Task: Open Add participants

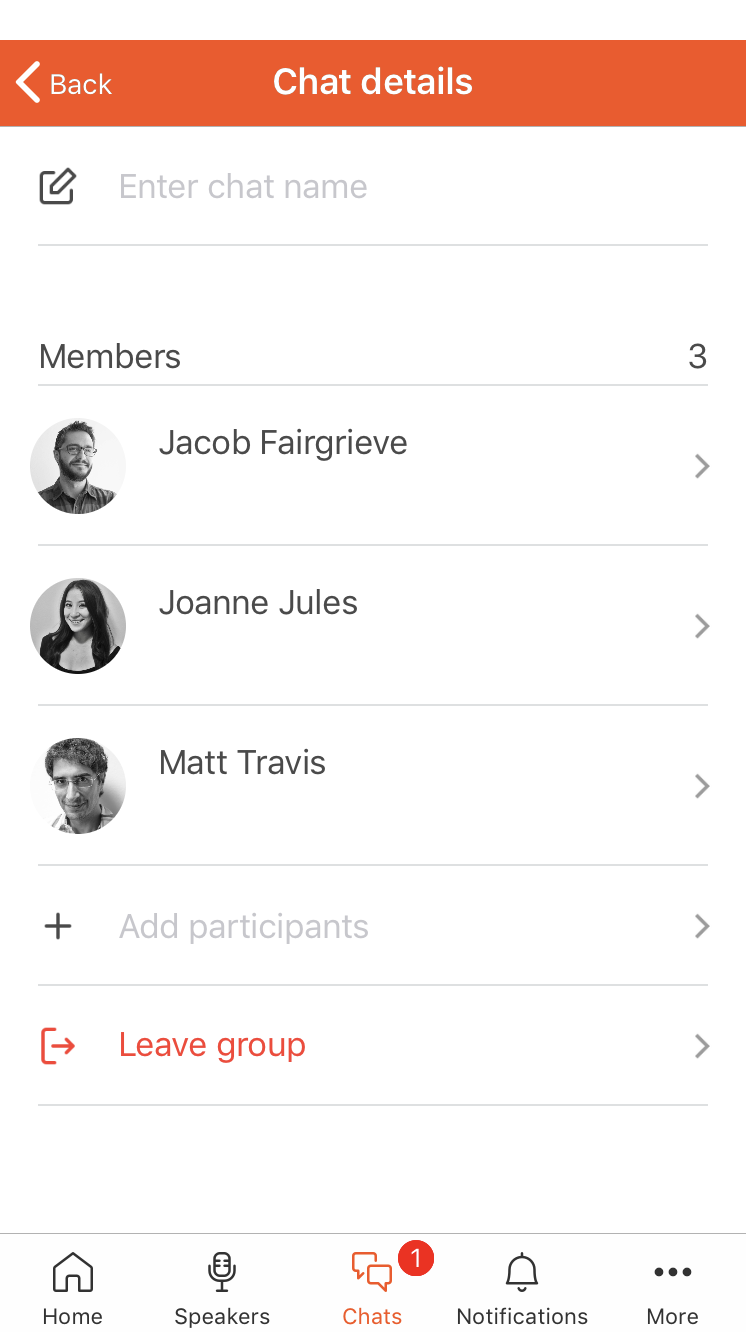Action: (373, 926)
